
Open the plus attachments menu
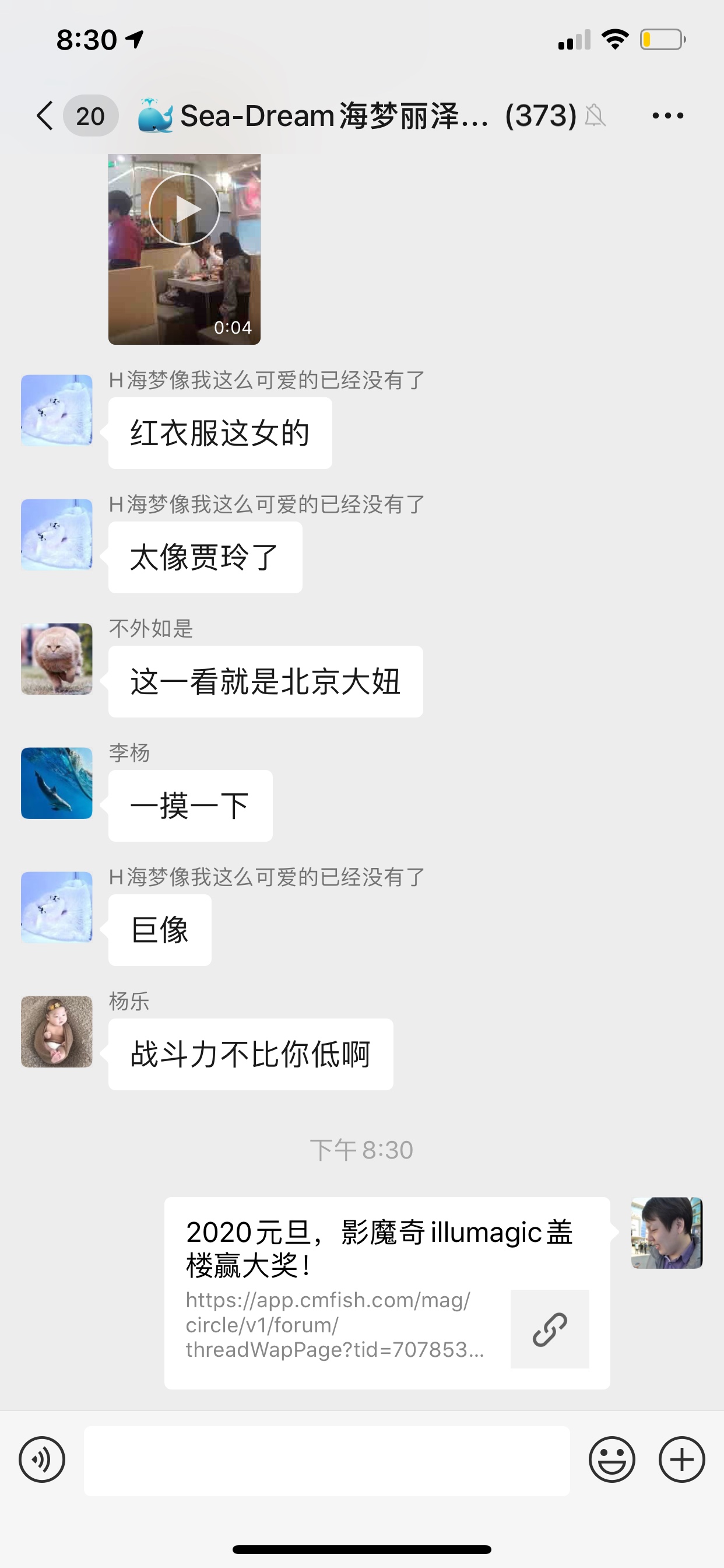point(681,1459)
